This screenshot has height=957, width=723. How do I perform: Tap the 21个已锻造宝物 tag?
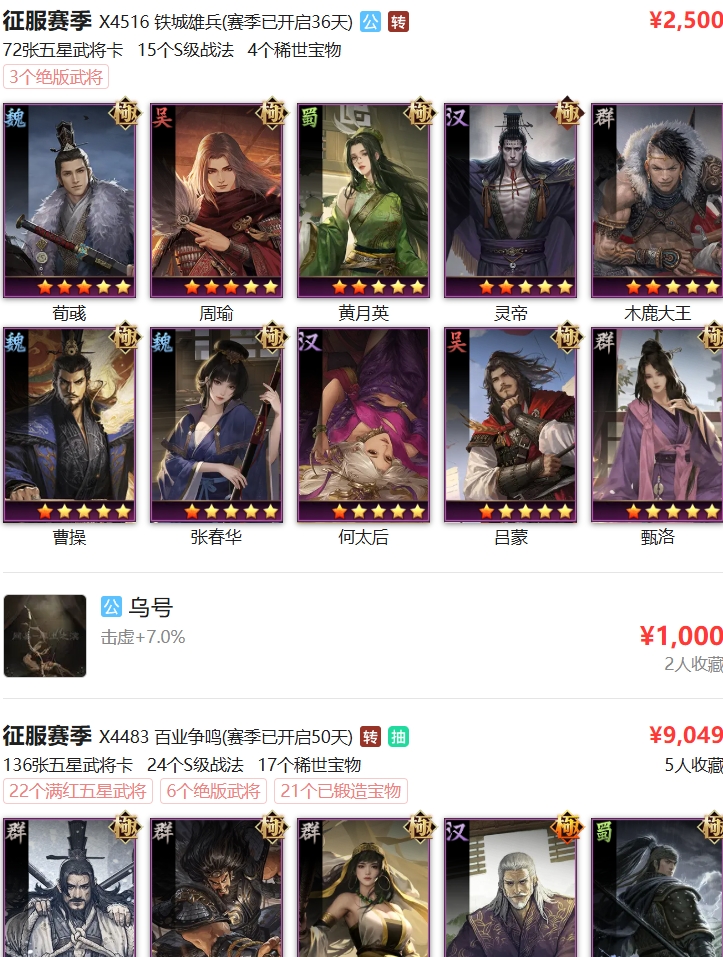coord(340,791)
